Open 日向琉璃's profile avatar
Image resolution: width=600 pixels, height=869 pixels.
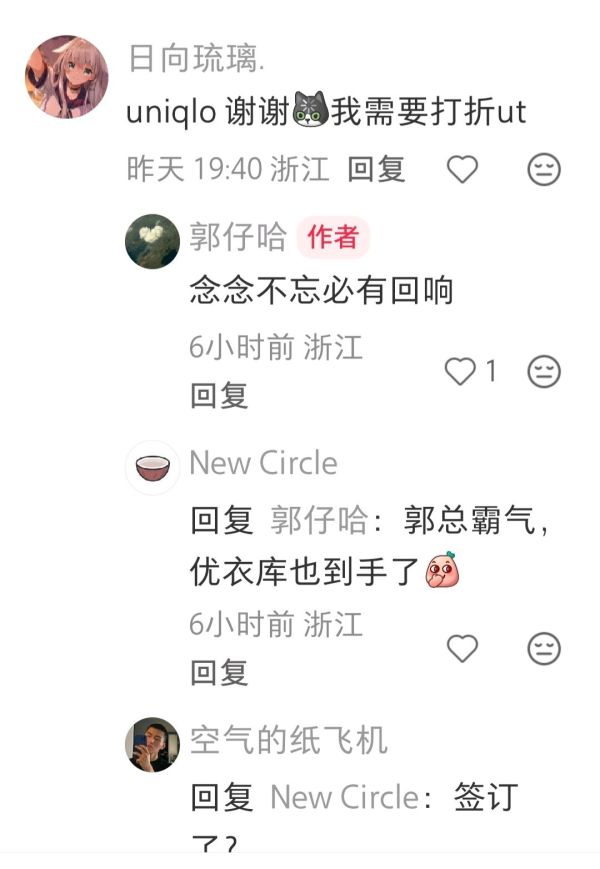[66, 77]
